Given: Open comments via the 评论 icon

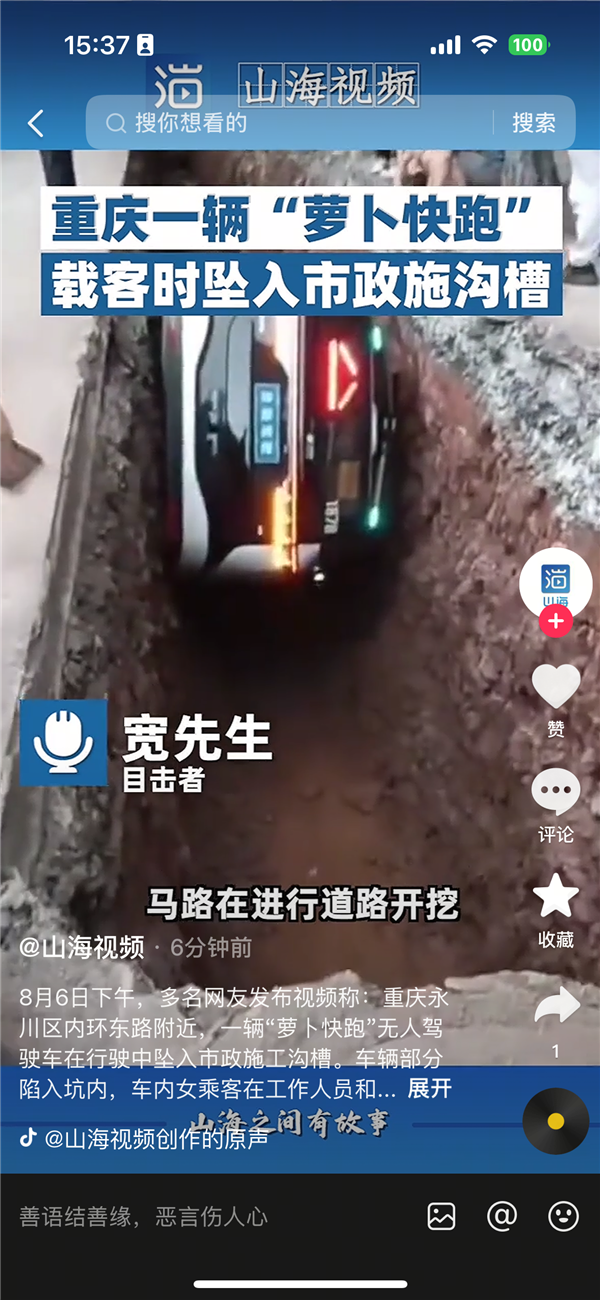Looking at the screenshot, I should pos(555,793).
